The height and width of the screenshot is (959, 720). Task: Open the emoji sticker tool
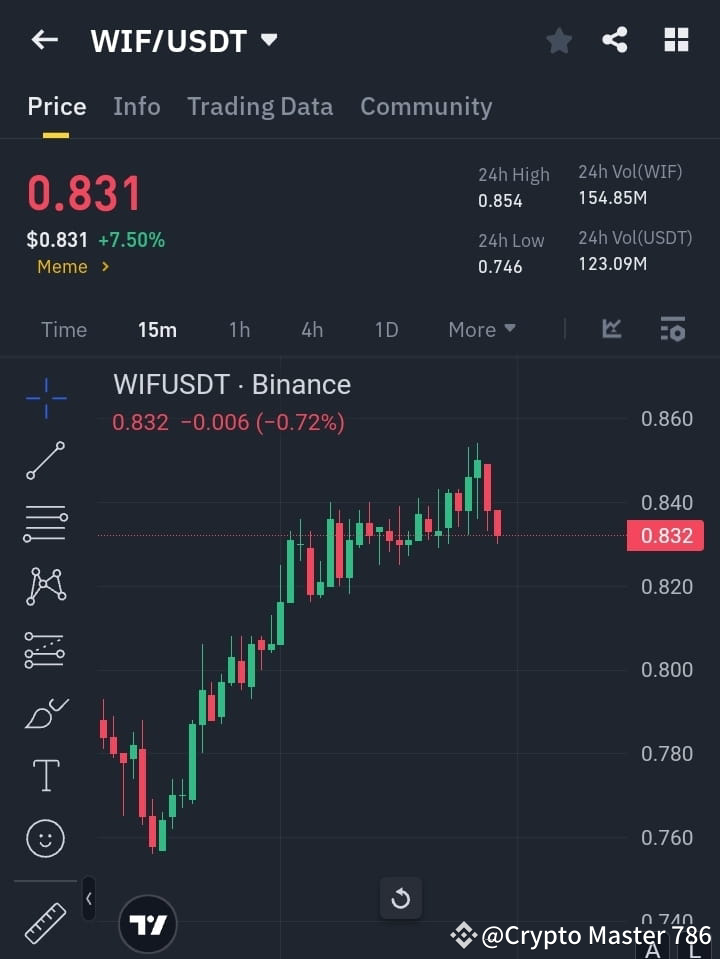click(45, 838)
